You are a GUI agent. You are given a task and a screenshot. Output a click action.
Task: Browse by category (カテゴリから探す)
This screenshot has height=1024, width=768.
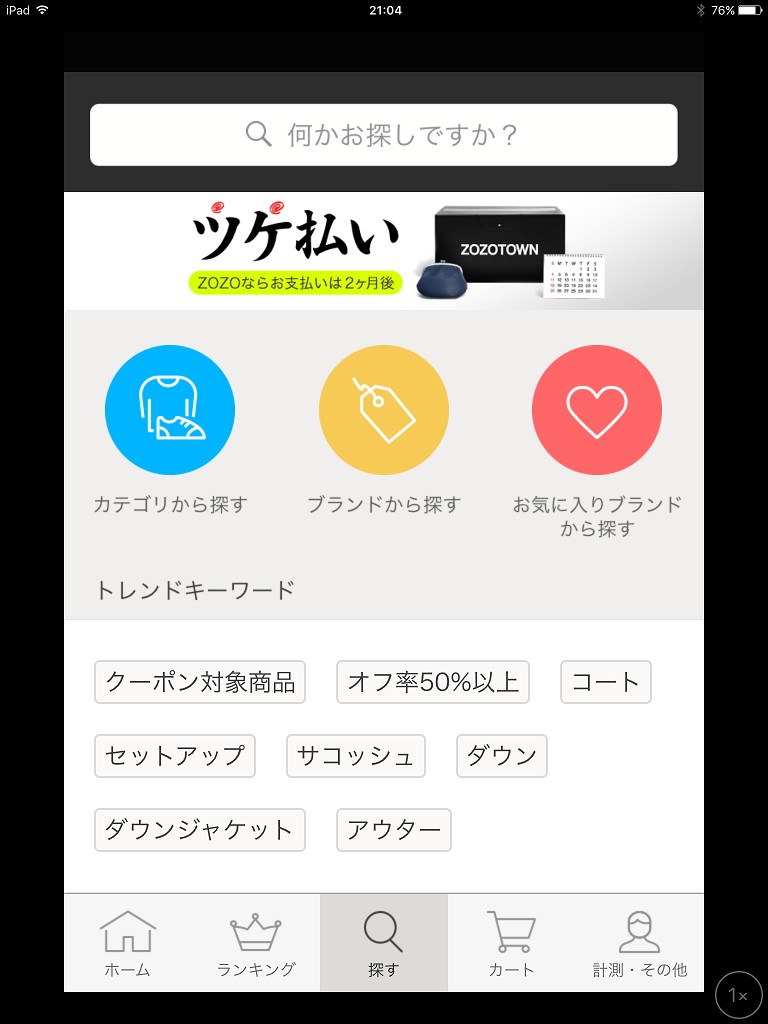pyautogui.click(x=170, y=410)
